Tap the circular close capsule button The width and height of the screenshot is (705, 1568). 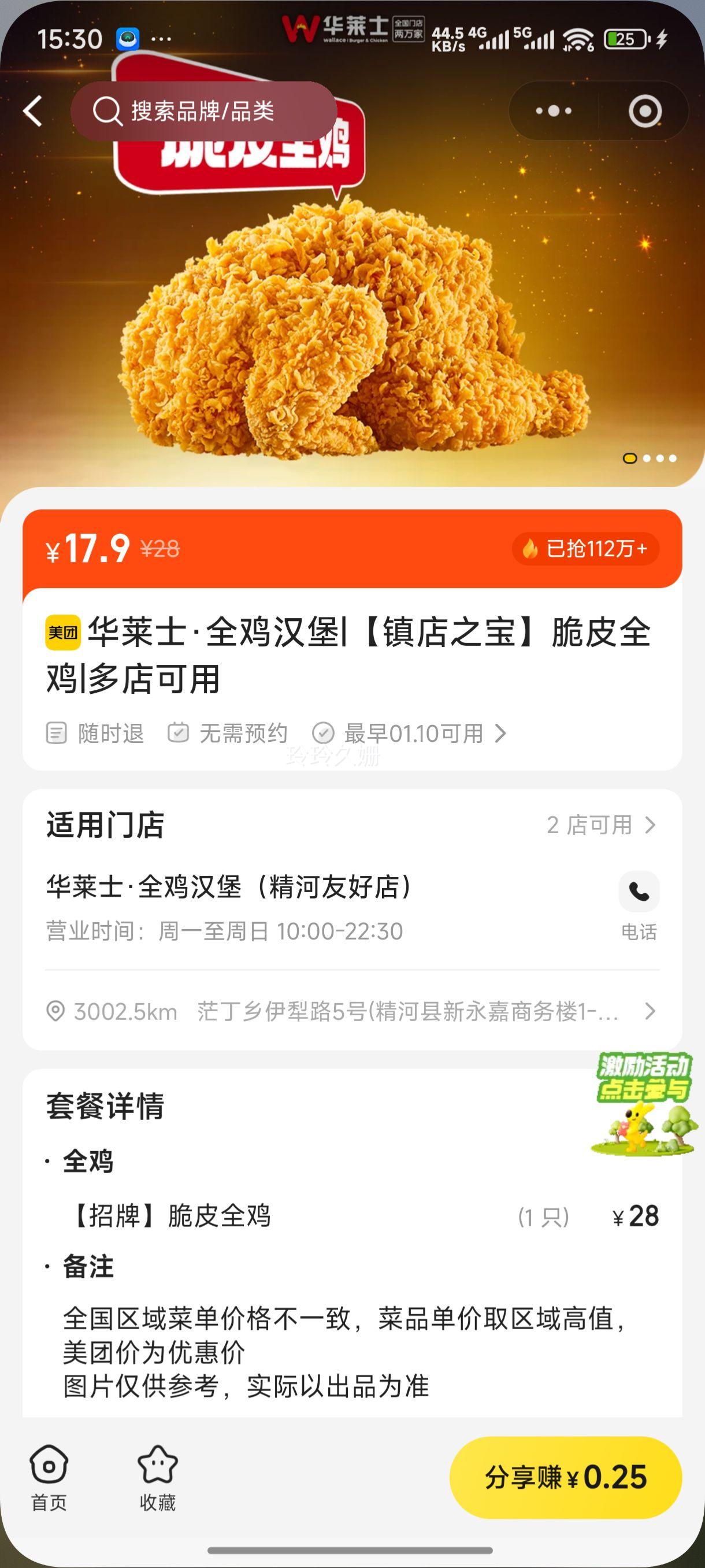(x=644, y=110)
